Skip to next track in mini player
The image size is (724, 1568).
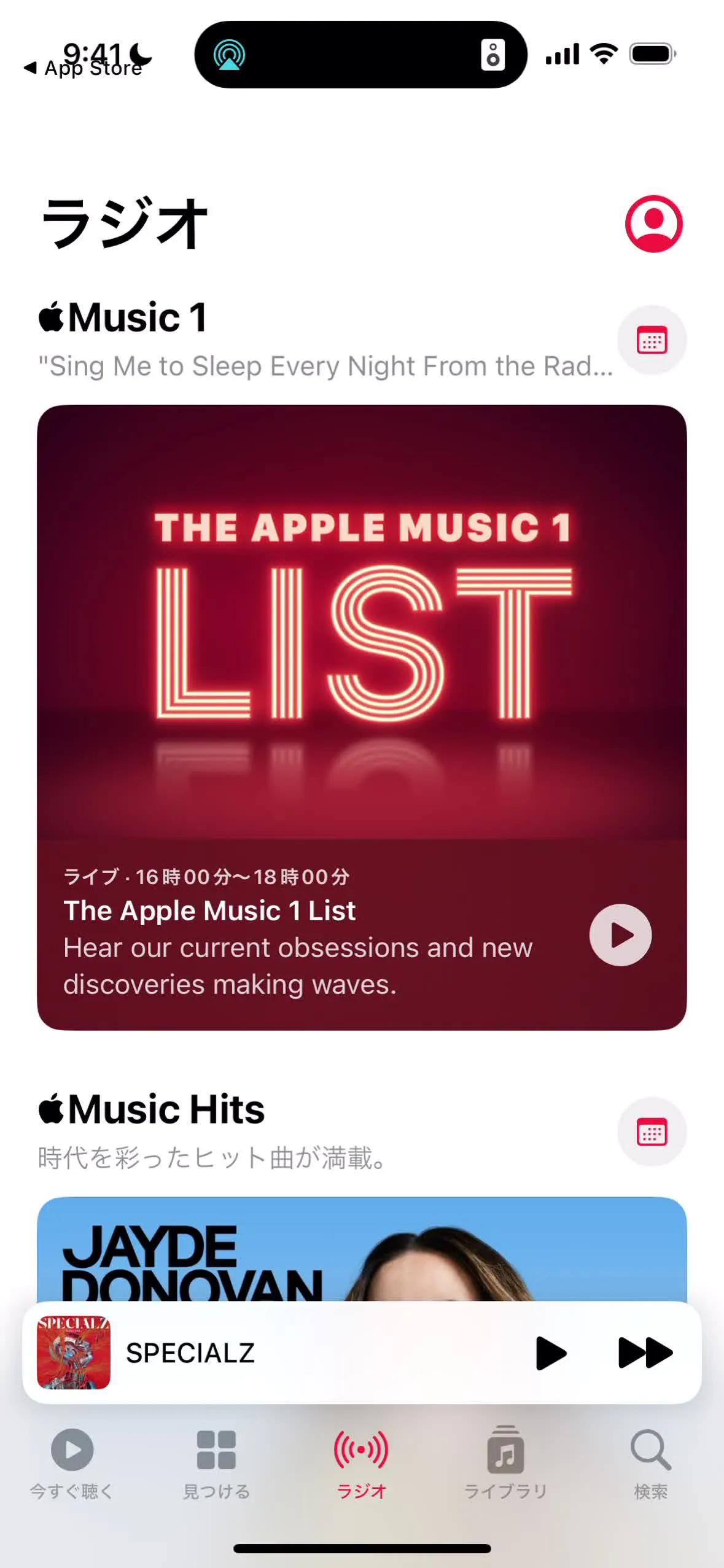[645, 1353]
